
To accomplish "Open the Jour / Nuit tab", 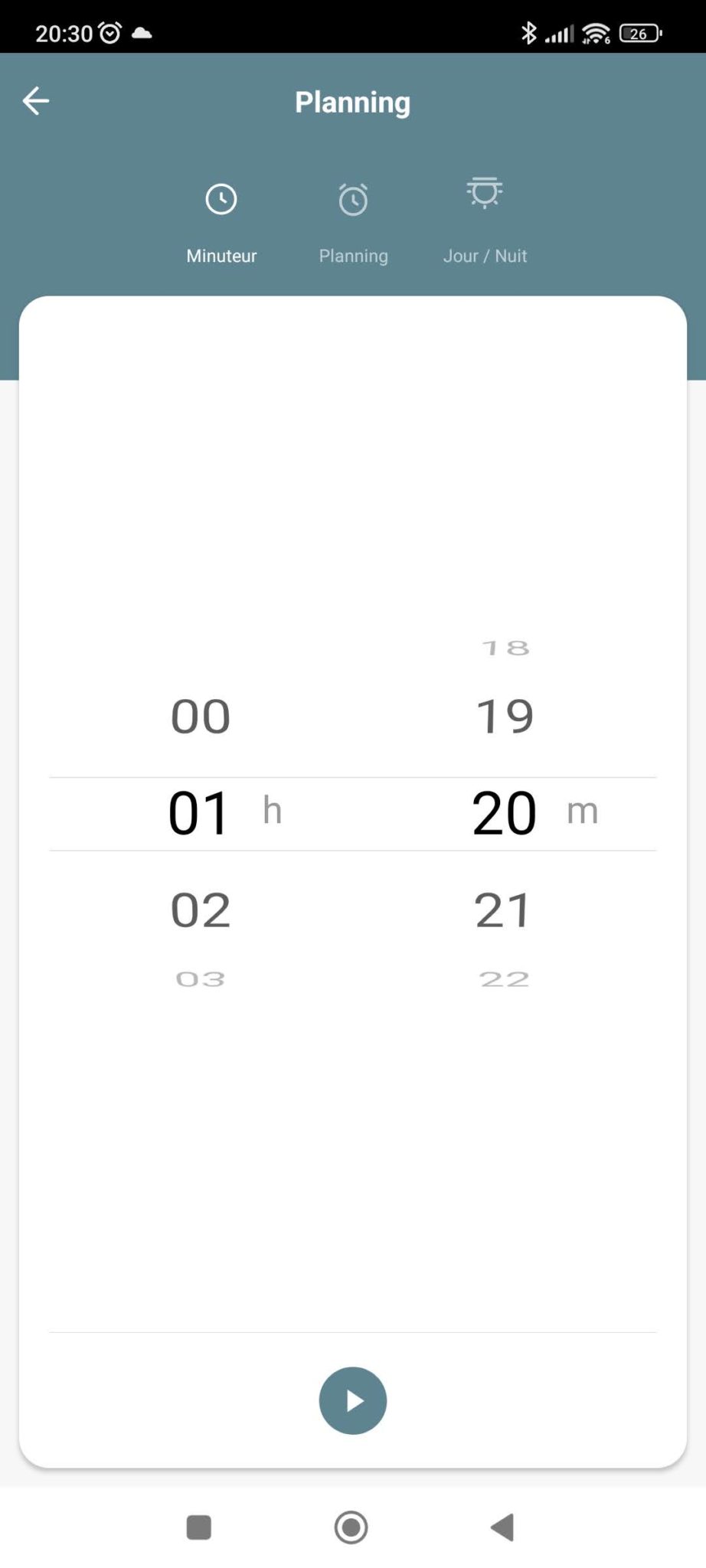I will click(x=485, y=221).
